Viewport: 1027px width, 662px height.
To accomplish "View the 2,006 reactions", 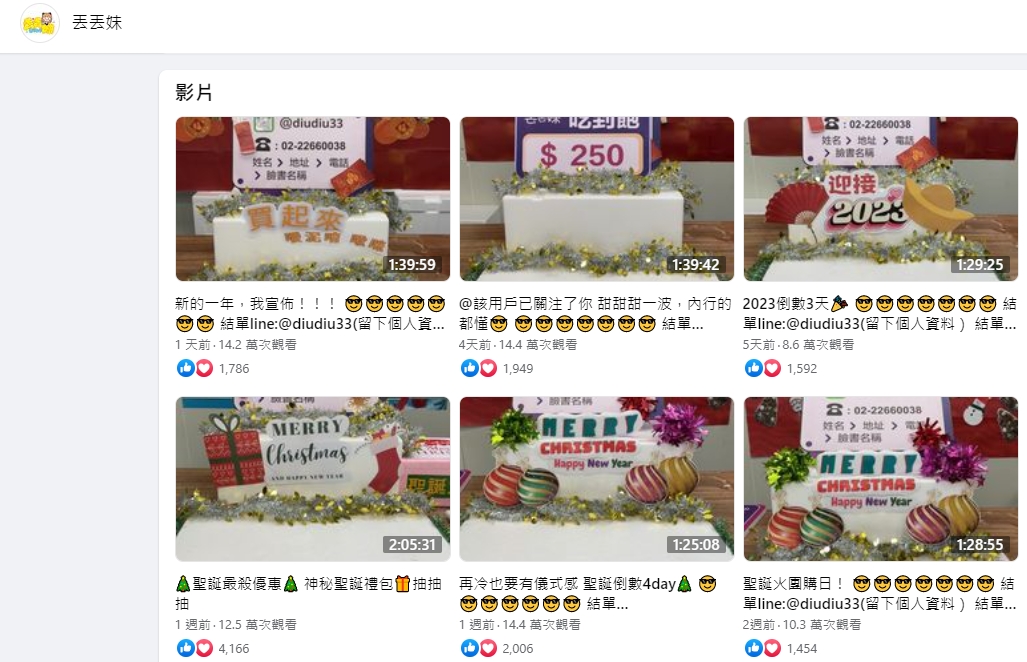I will 517,648.
